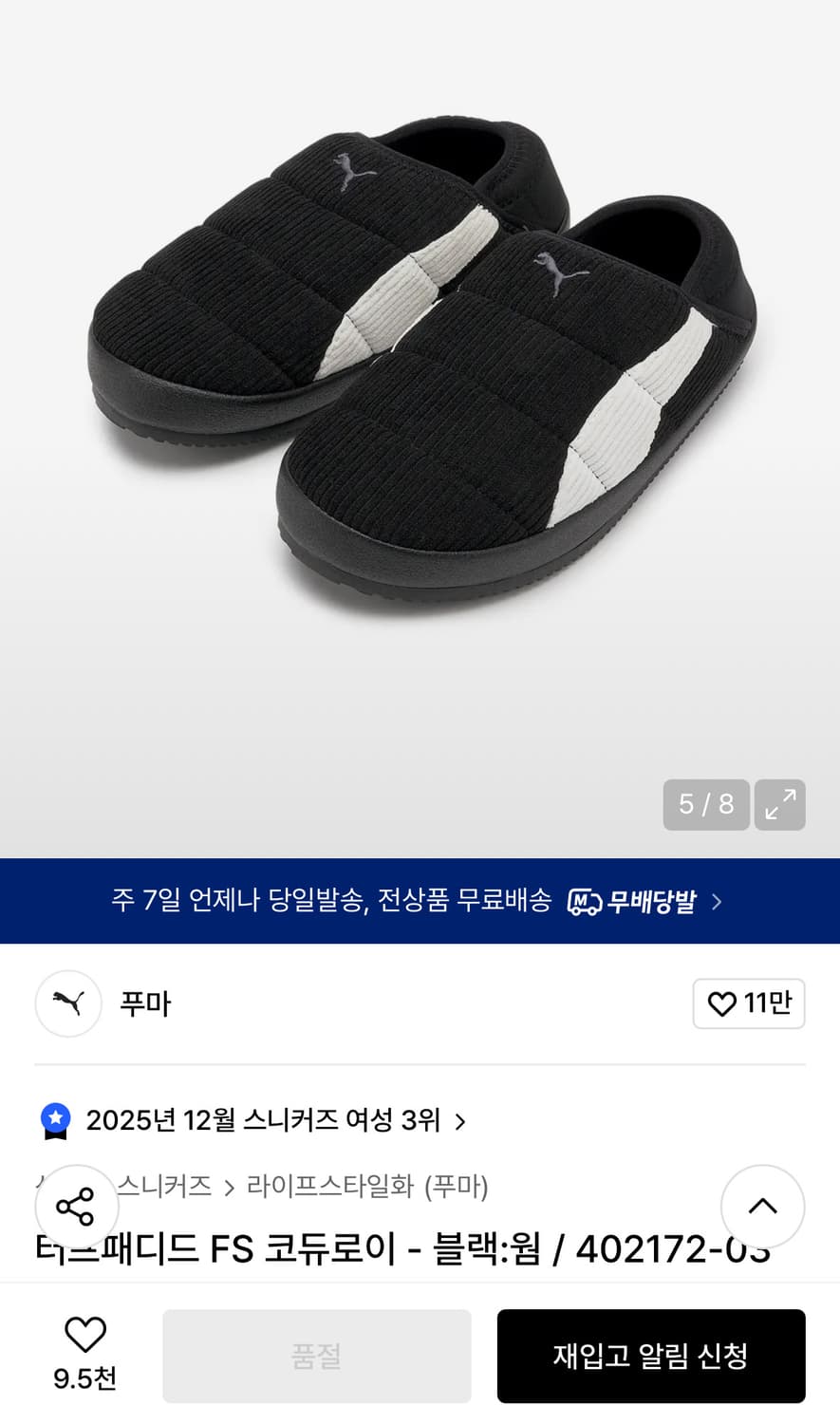Open the 푸마 brand page link
Screen dimensions: 840x1424
click(x=142, y=1003)
